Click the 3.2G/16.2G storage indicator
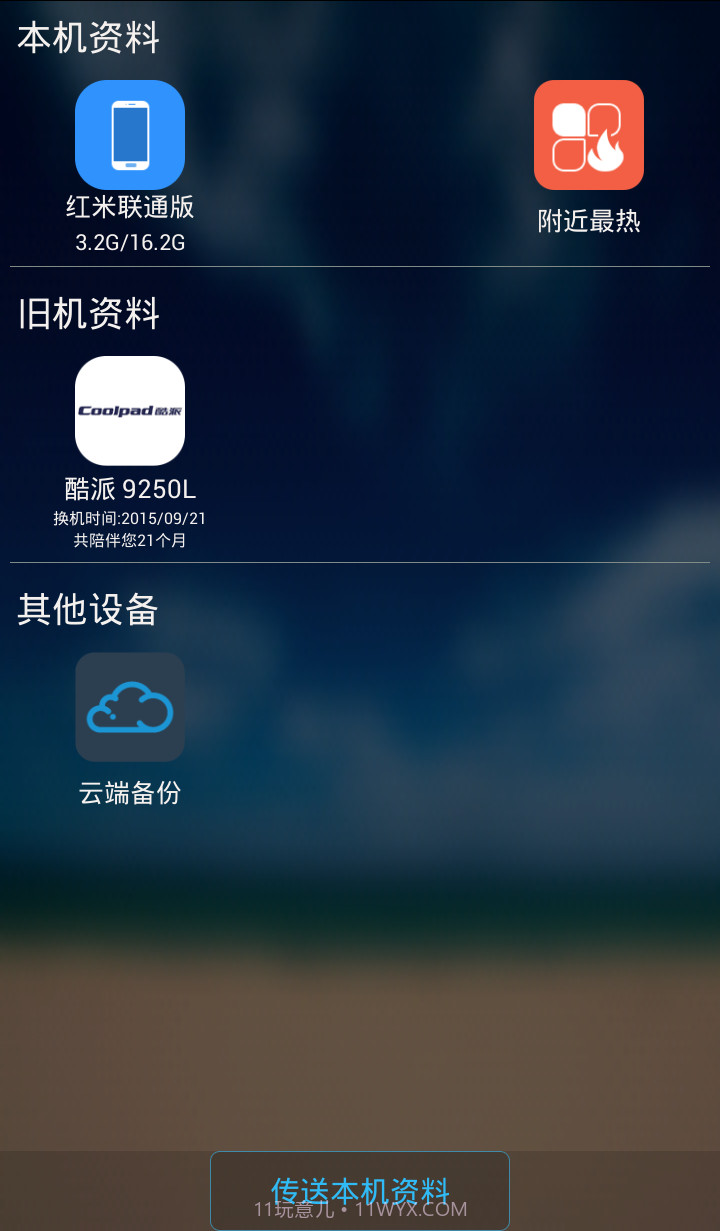Image resolution: width=720 pixels, height=1231 pixels. (130, 240)
